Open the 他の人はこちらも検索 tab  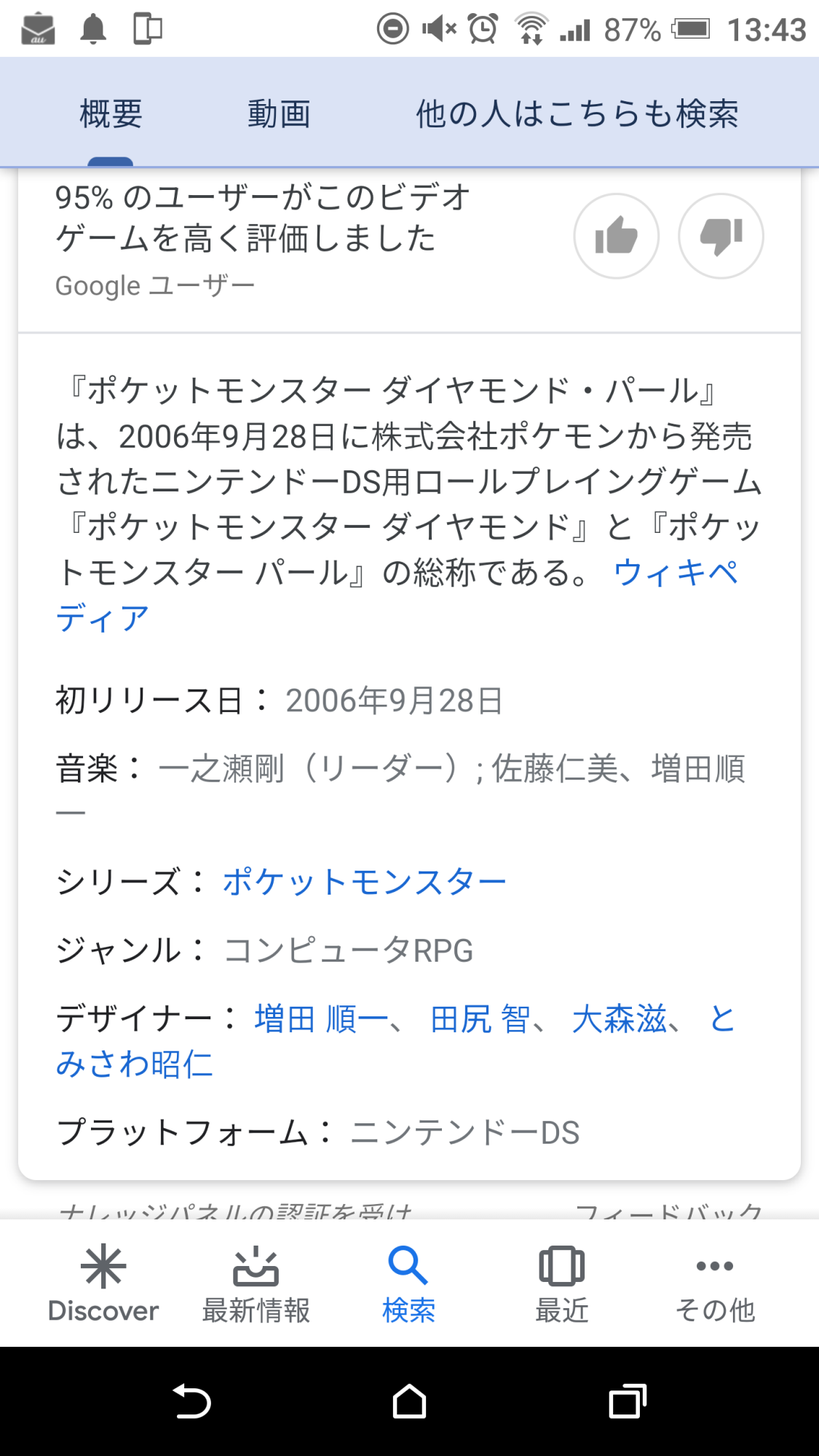577,114
